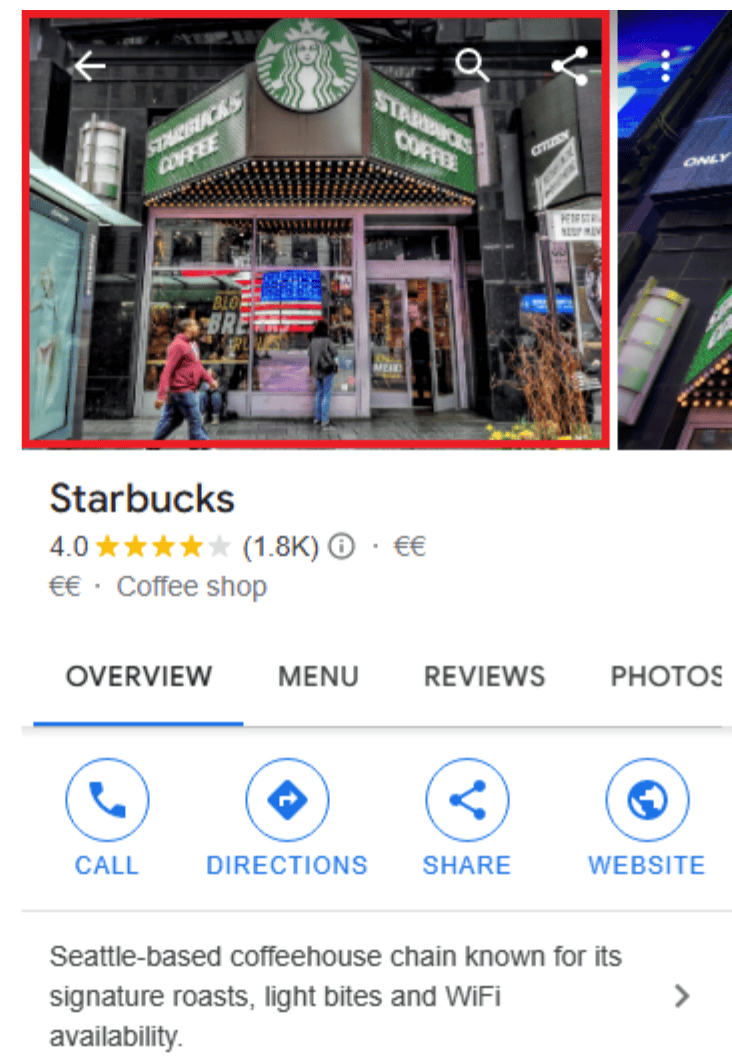Visit the Starbucks website
The image size is (732, 1062).
point(647,801)
